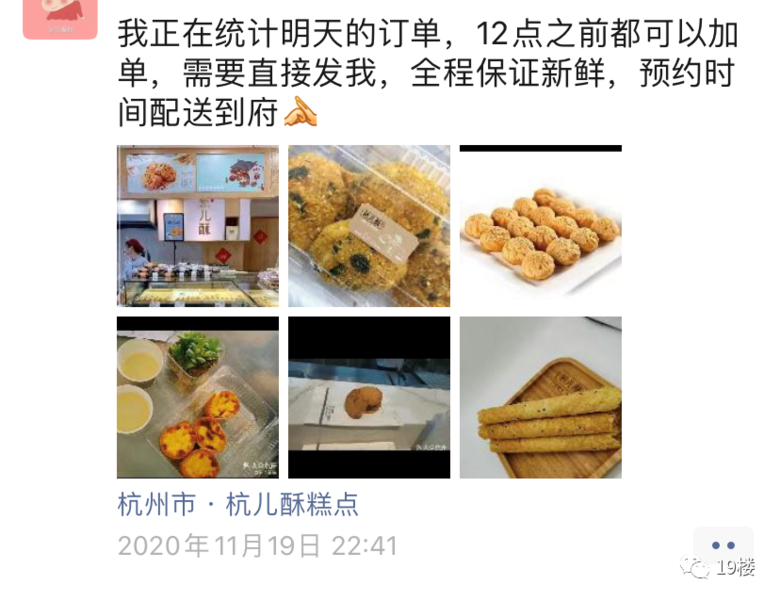Open the bakery storefront photo
The width and height of the screenshot is (780, 601).
(198, 226)
